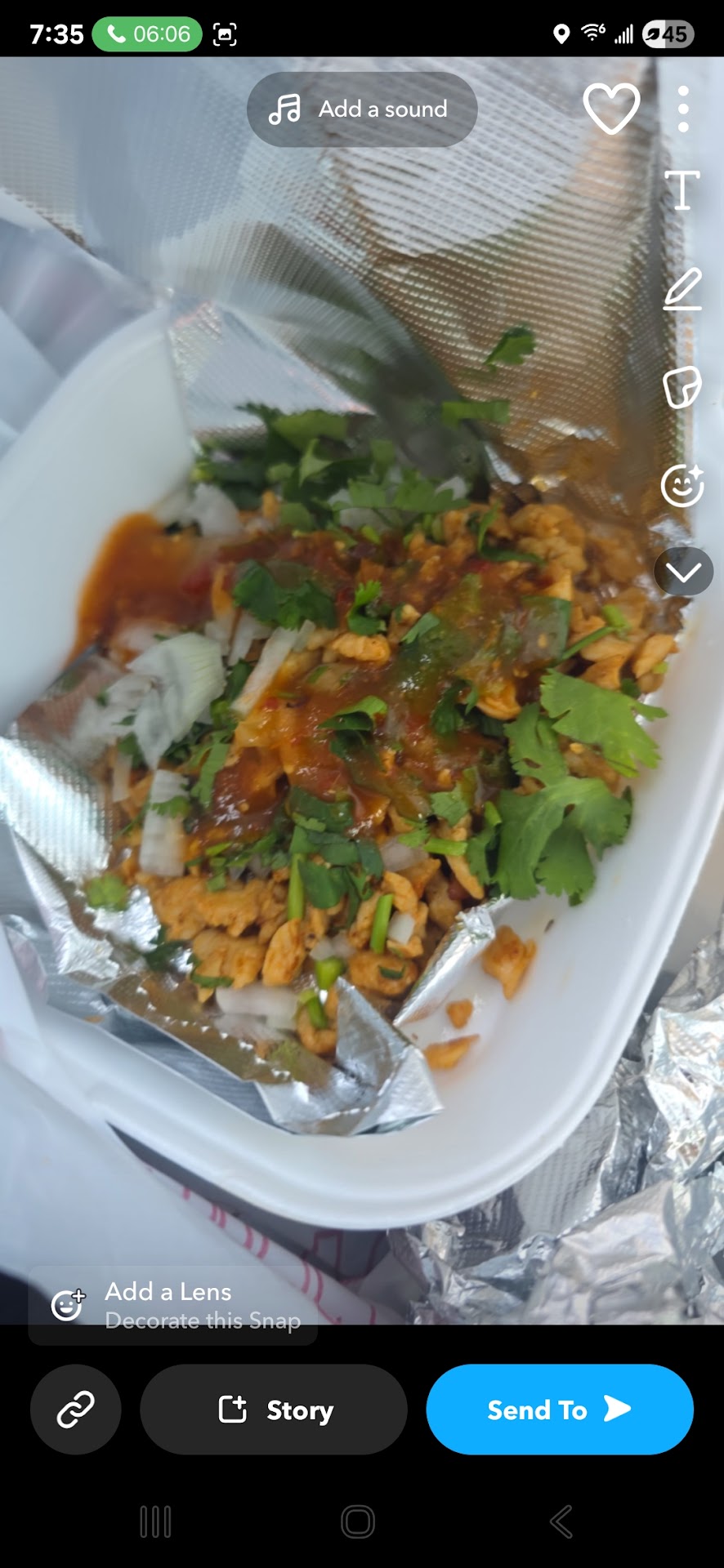
Task: Choose recipients with Send To
Action: [x=560, y=1409]
